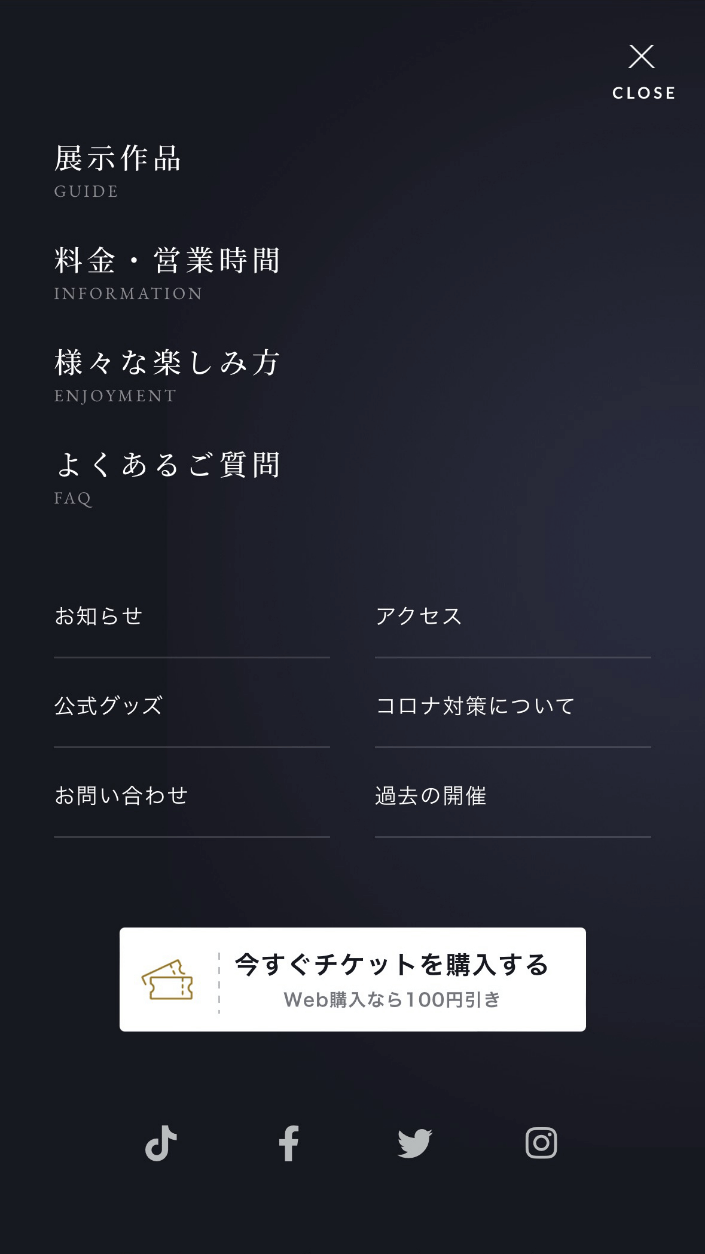View アクセス directions
This screenshot has width=705, height=1254.
[x=513, y=616]
